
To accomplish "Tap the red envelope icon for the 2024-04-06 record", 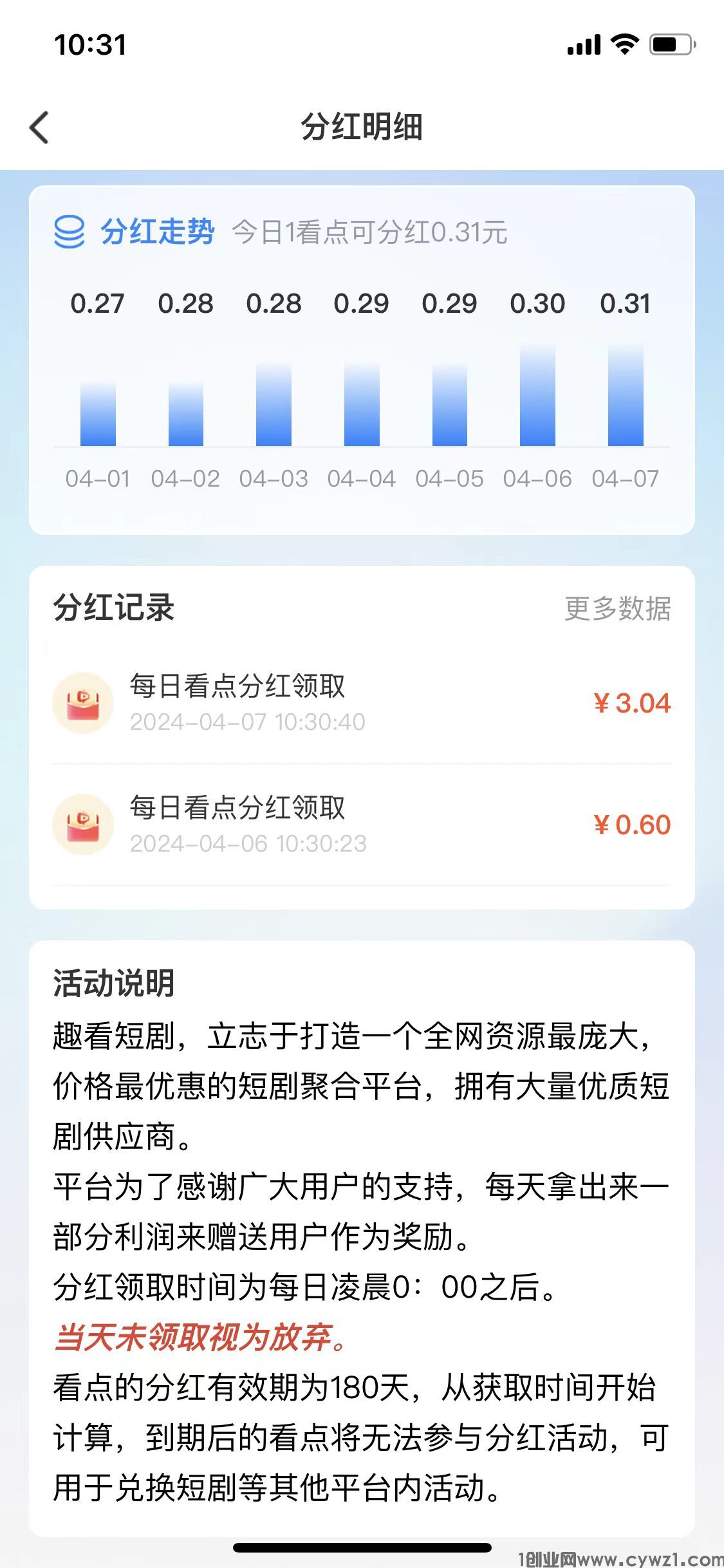I will click(x=83, y=825).
